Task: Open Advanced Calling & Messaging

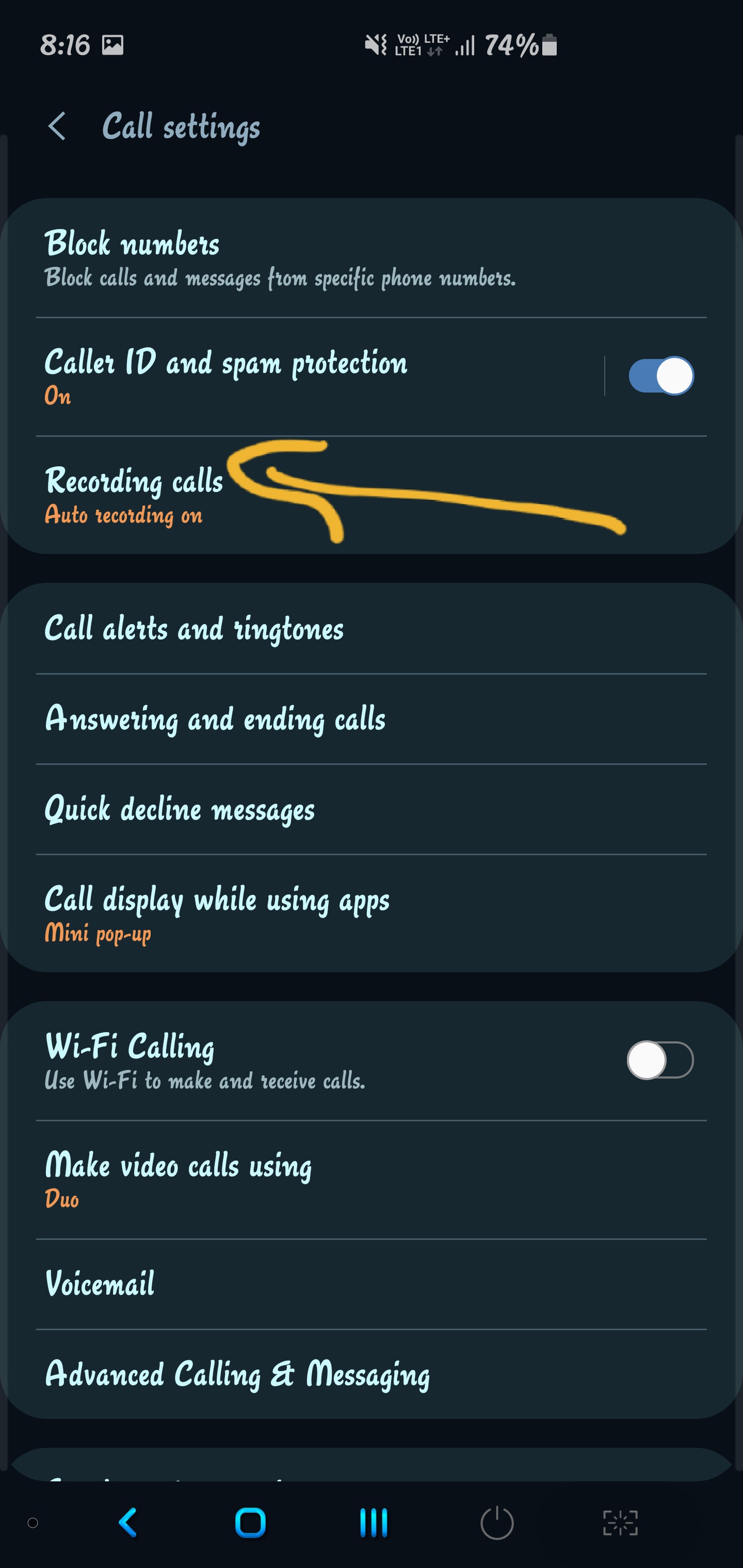Action: click(237, 1374)
